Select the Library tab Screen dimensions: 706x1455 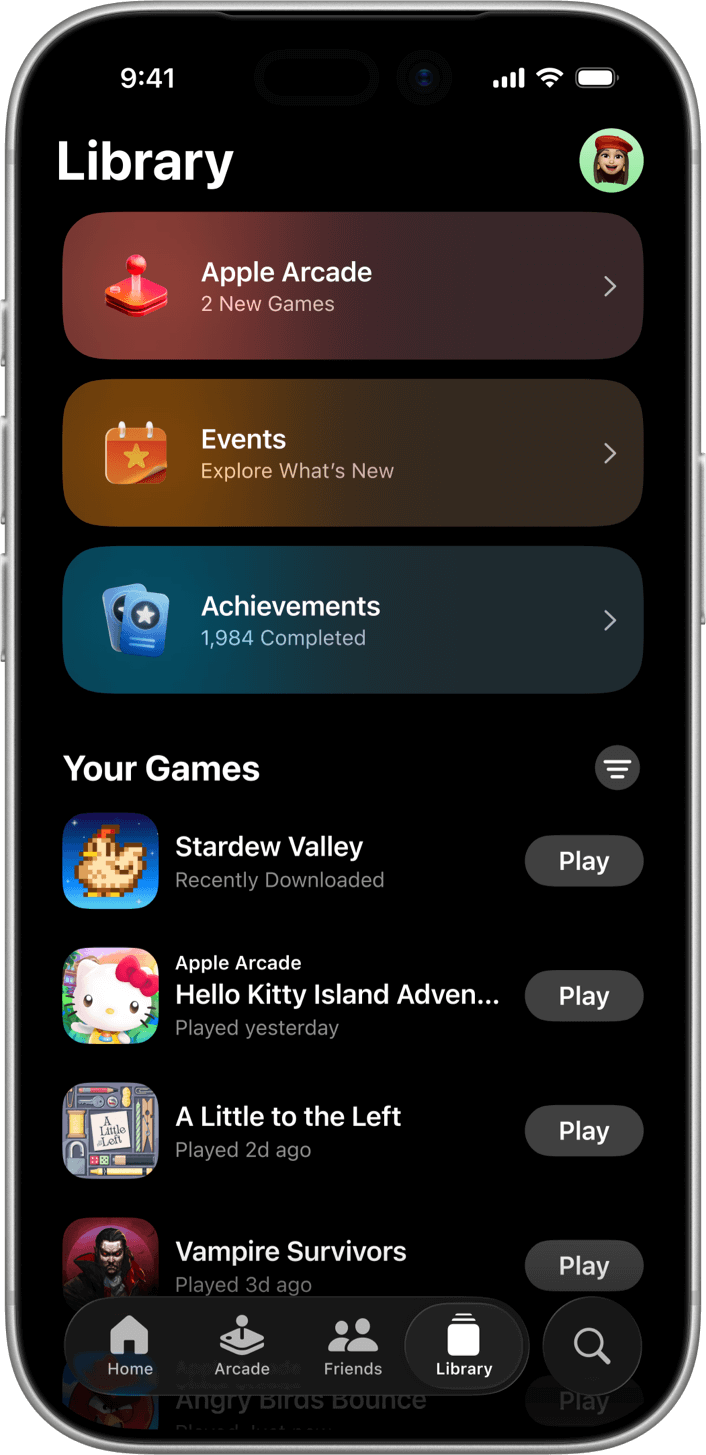pos(464,1347)
